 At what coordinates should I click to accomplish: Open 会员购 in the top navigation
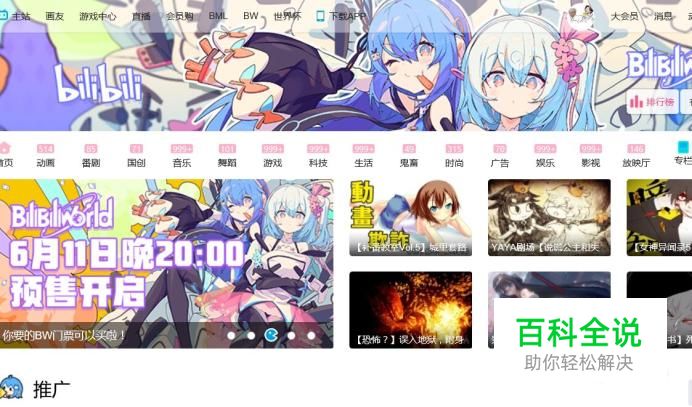[x=179, y=16]
